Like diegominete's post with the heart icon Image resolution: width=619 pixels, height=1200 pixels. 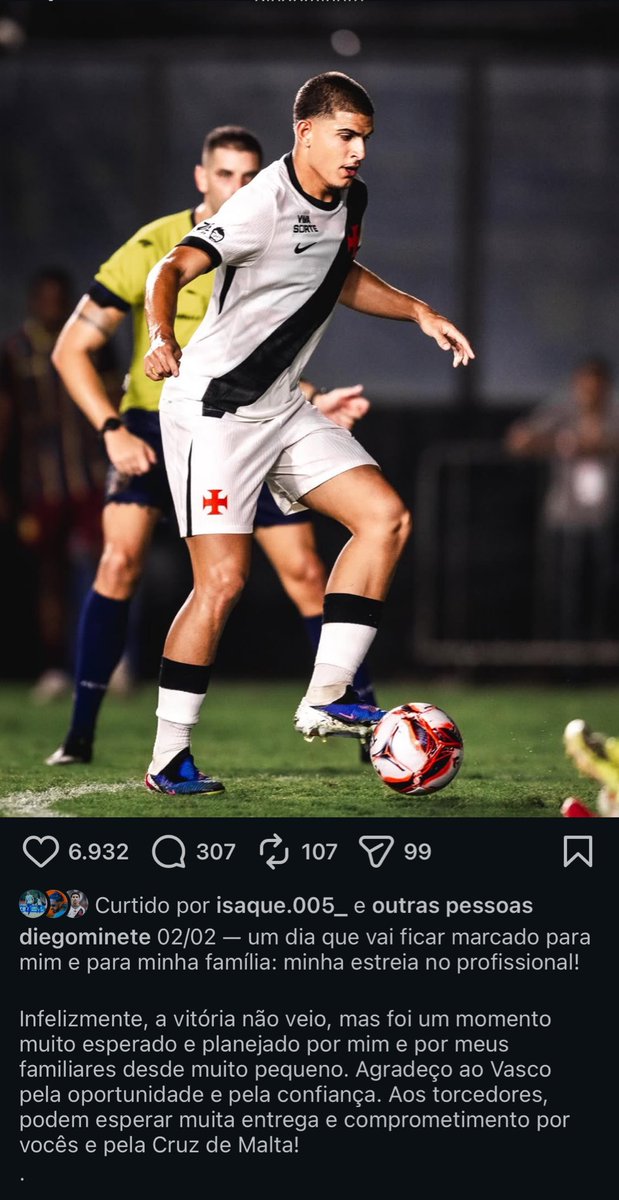click(x=41, y=851)
